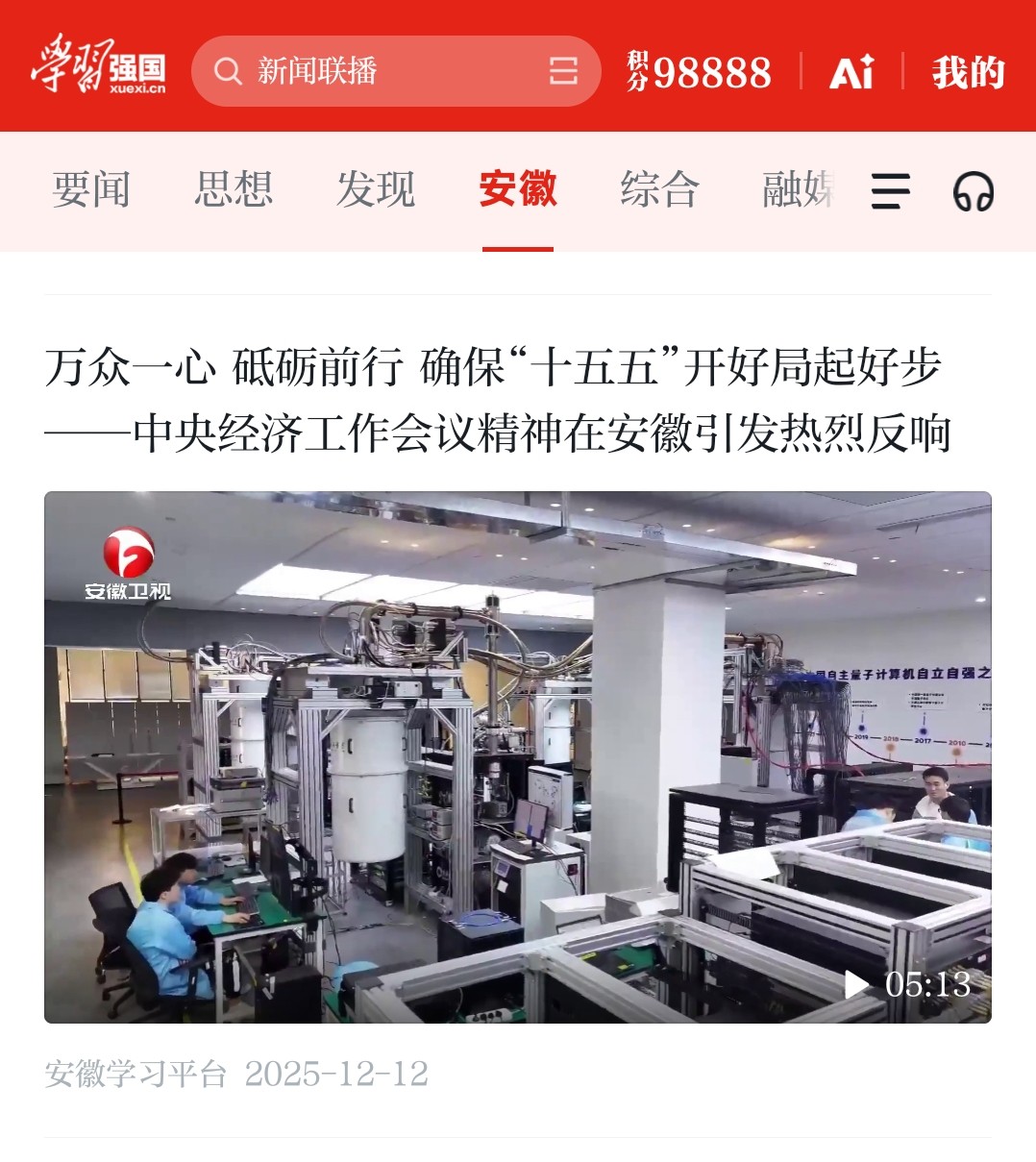Expand the channel list menu
The height and width of the screenshot is (1162, 1036).
(x=890, y=191)
